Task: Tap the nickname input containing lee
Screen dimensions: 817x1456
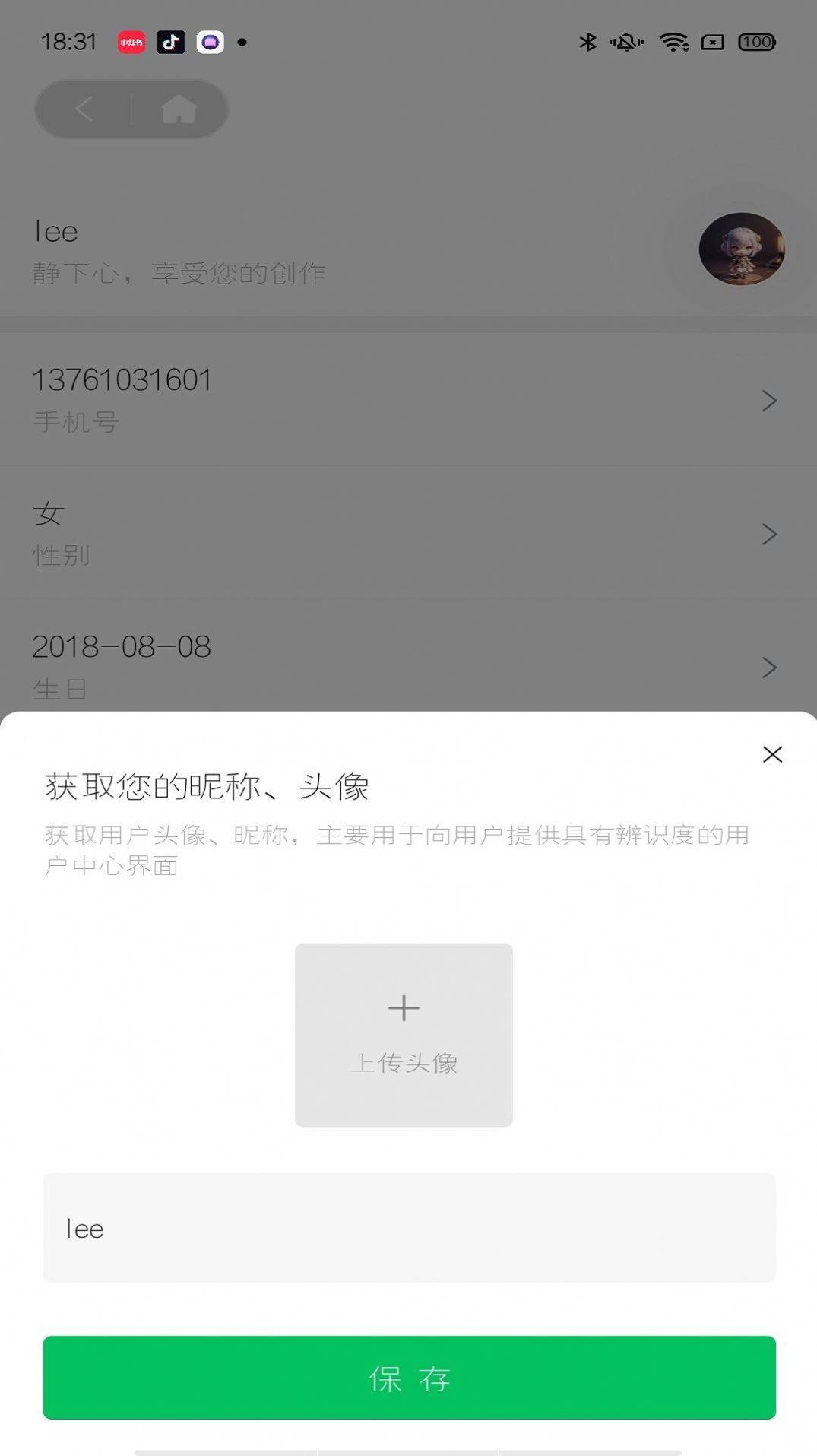Action: point(409,1228)
